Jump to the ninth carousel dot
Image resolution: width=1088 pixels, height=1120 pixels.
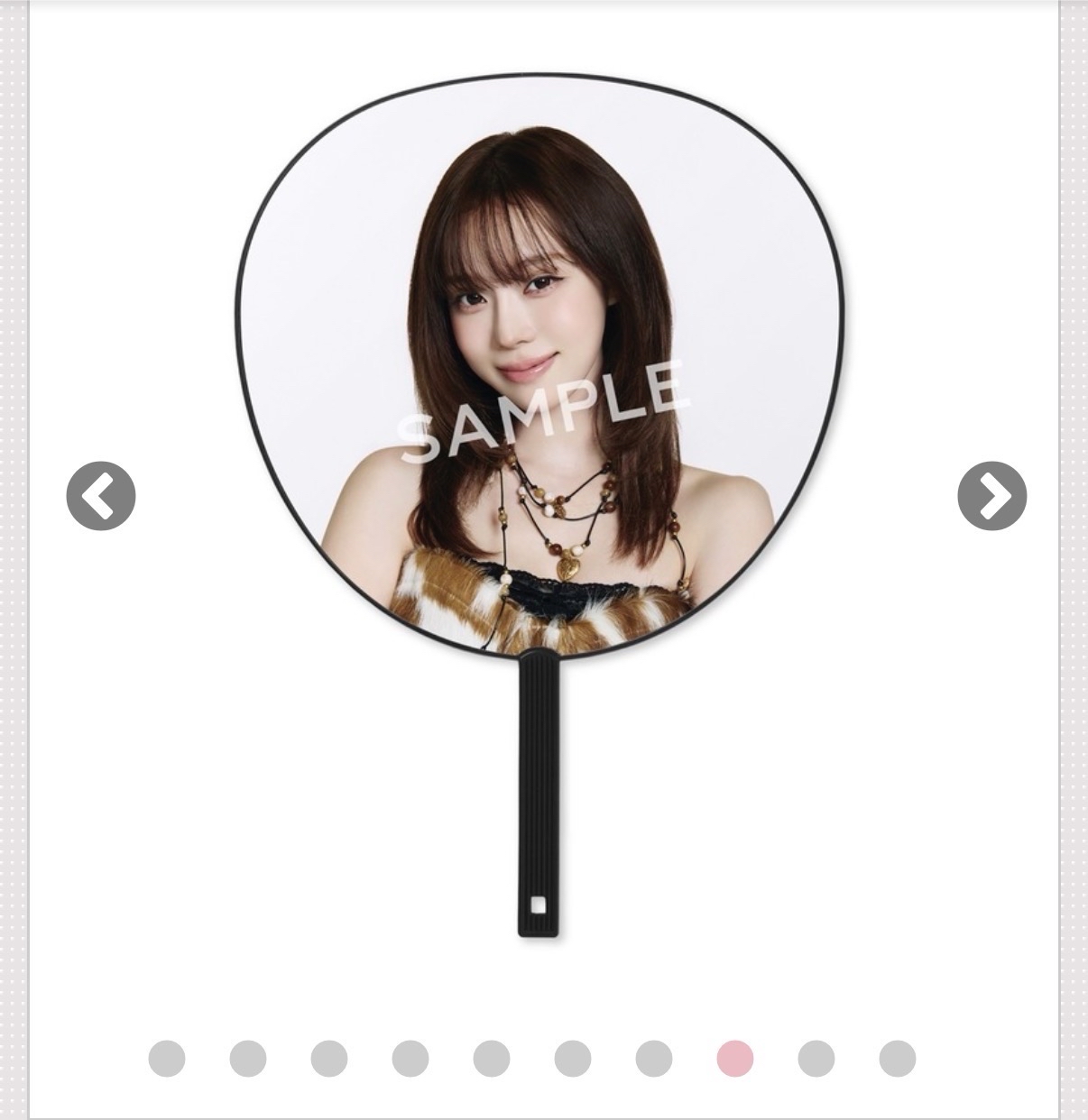[816, 1058]
